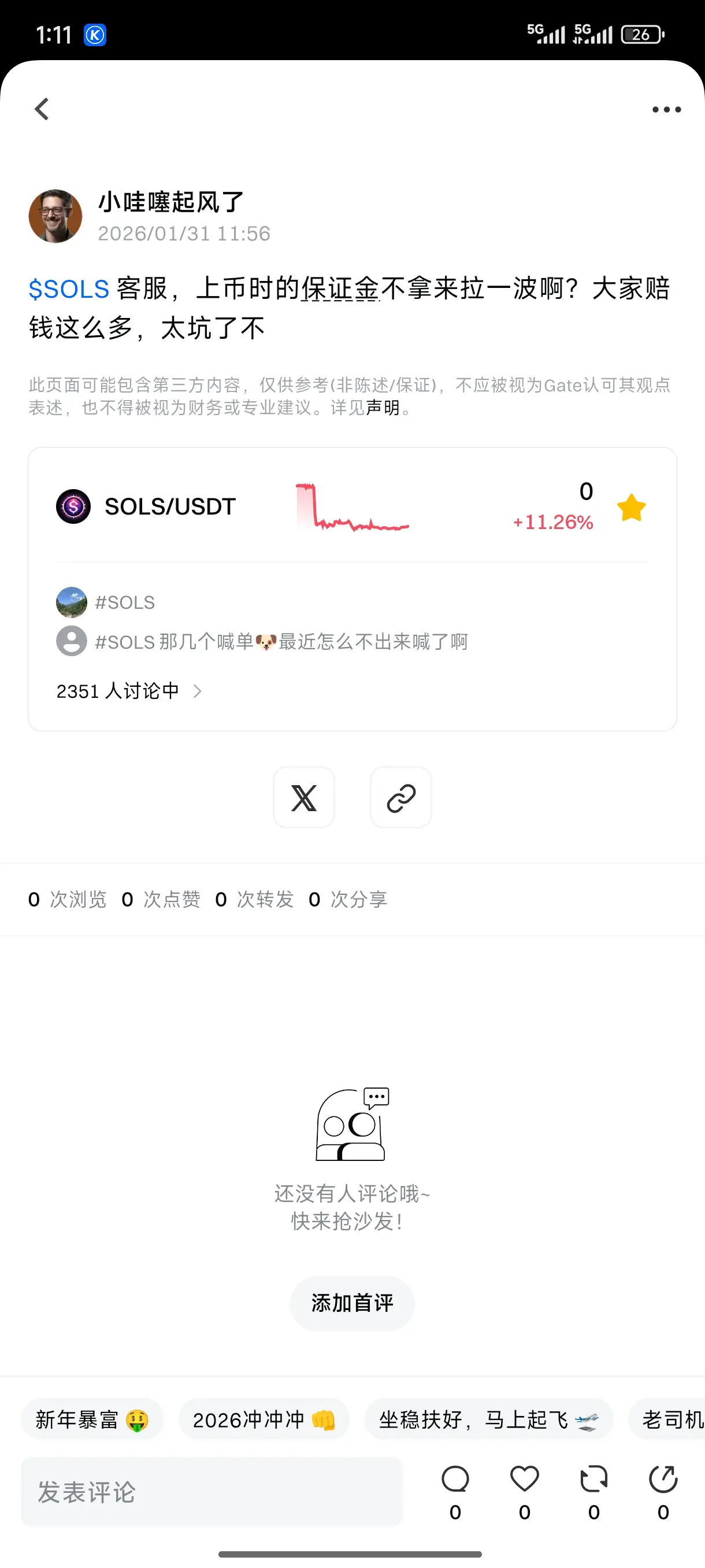The width and height of the screenshot is (705, 1568).
Task: Open 小哇噻起风了's profile avatar
Action: tap(55, 216)
